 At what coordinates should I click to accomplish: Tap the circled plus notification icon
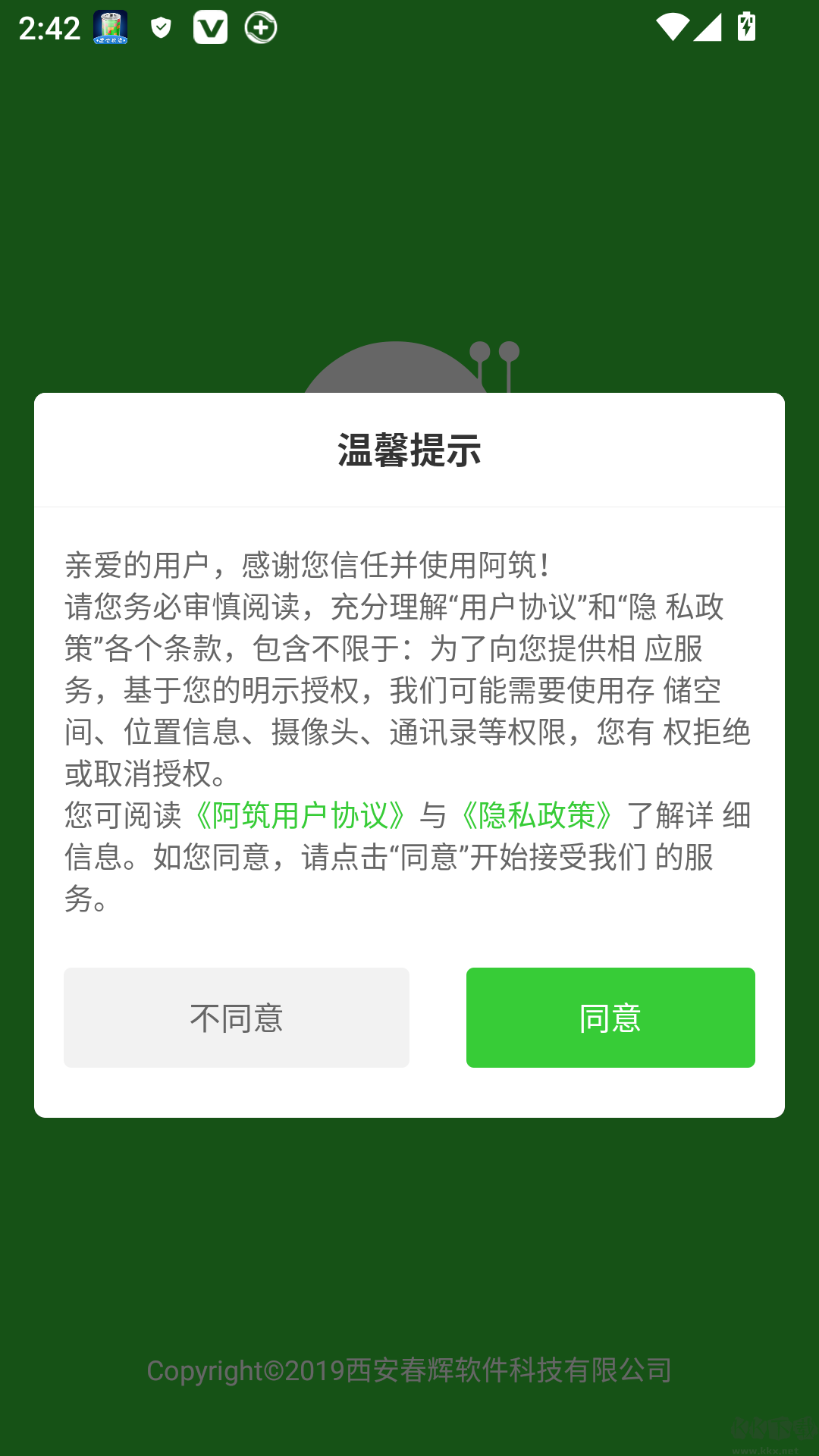pyautogui.click(x=260, y=28)
